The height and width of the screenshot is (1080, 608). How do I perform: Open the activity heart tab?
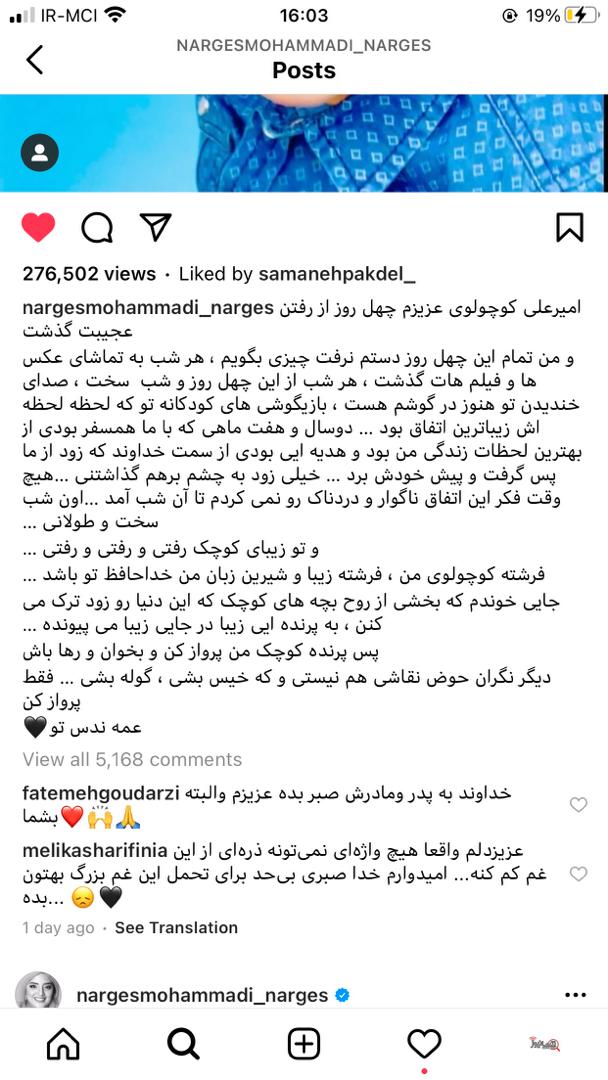[x=424, y=1044]
